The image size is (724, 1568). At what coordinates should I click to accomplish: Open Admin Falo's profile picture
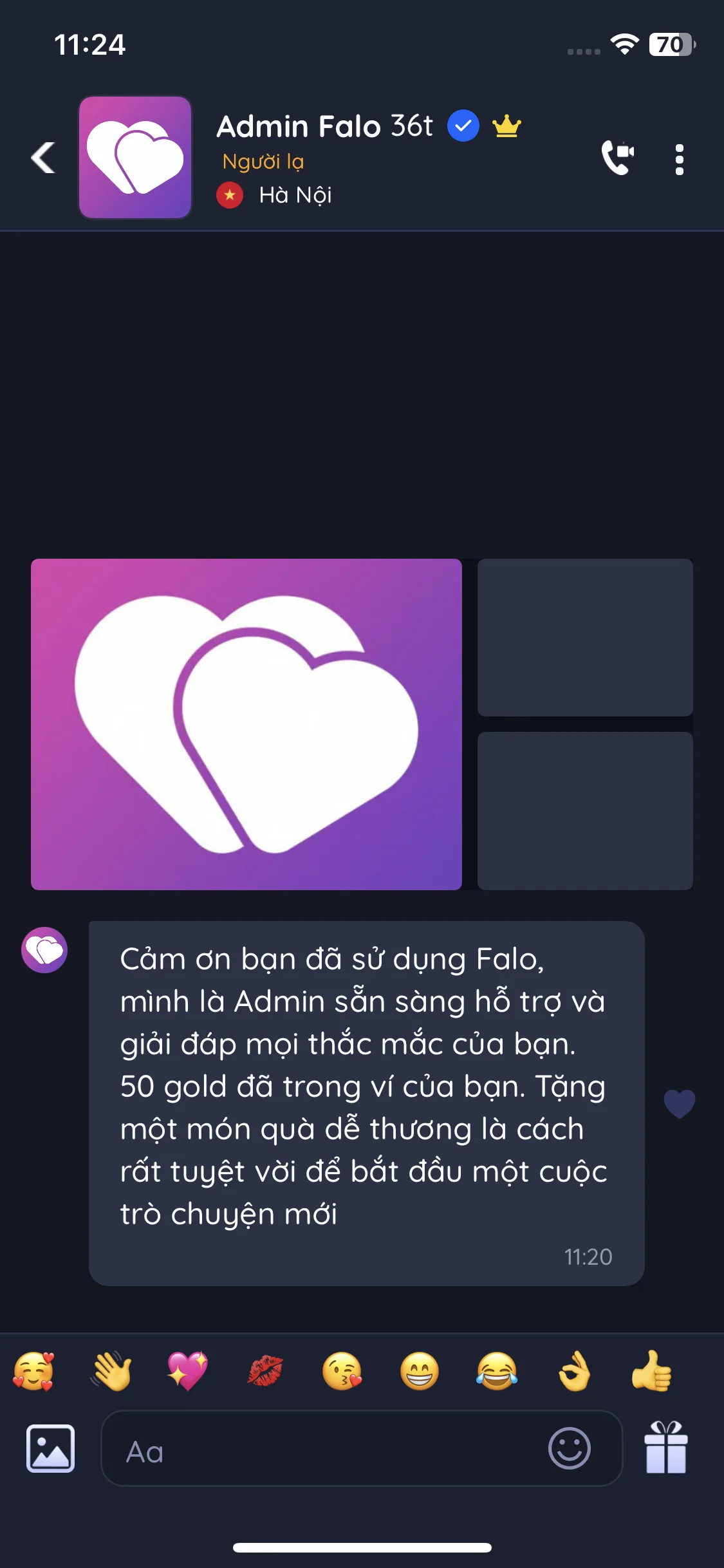135,158
